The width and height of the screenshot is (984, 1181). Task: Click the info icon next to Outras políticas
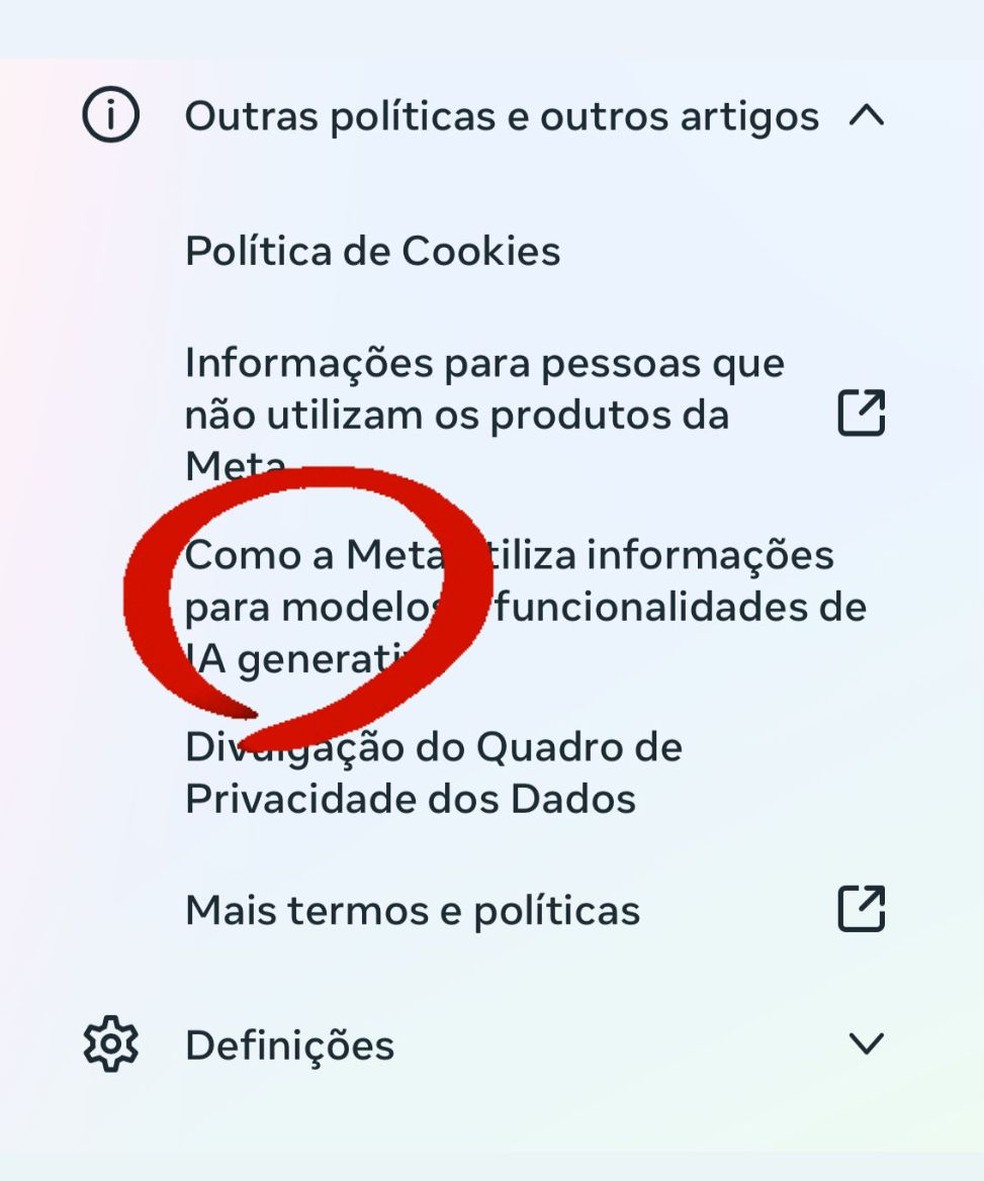tap(110, 114)
